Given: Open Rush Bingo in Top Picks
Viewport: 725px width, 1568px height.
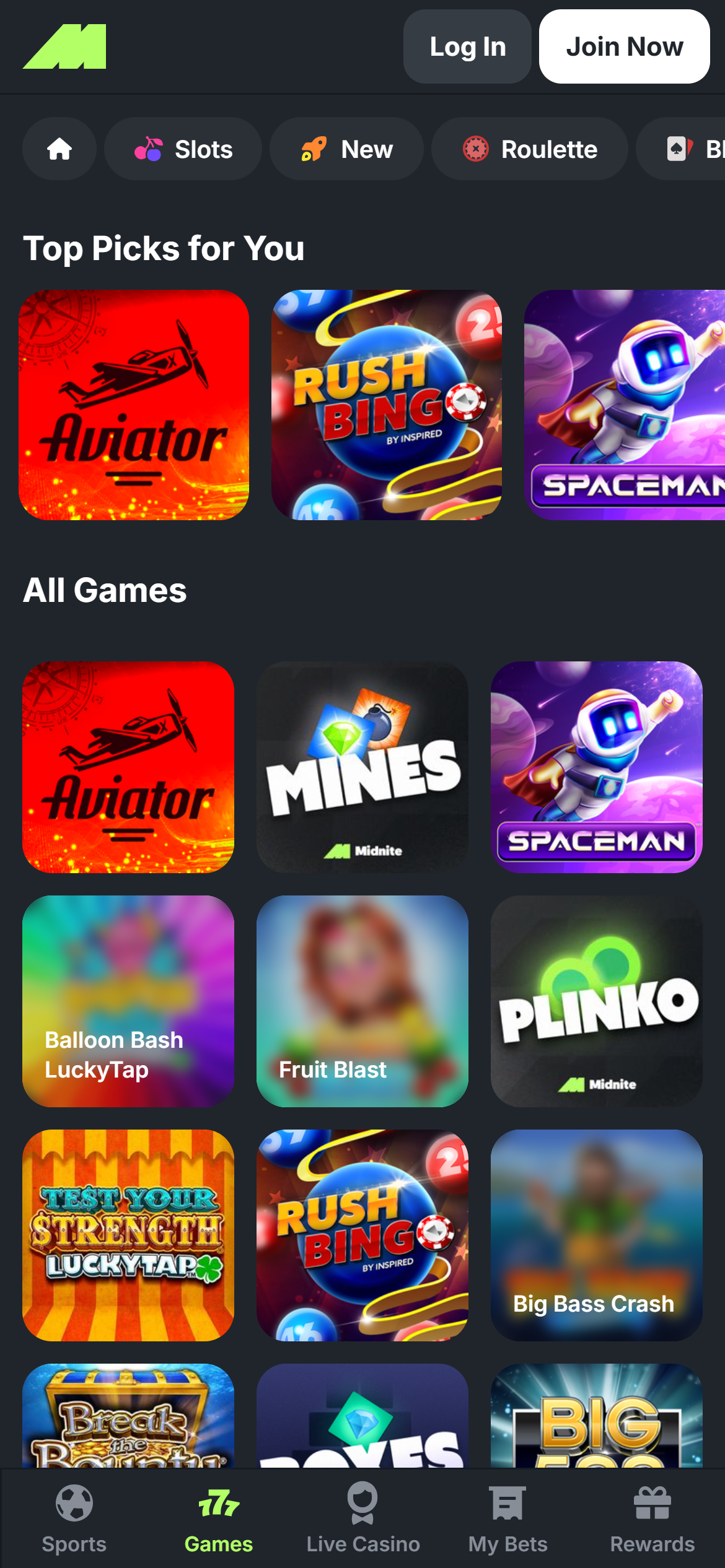Looking at the screenshot, I should (x=386, y=405).
